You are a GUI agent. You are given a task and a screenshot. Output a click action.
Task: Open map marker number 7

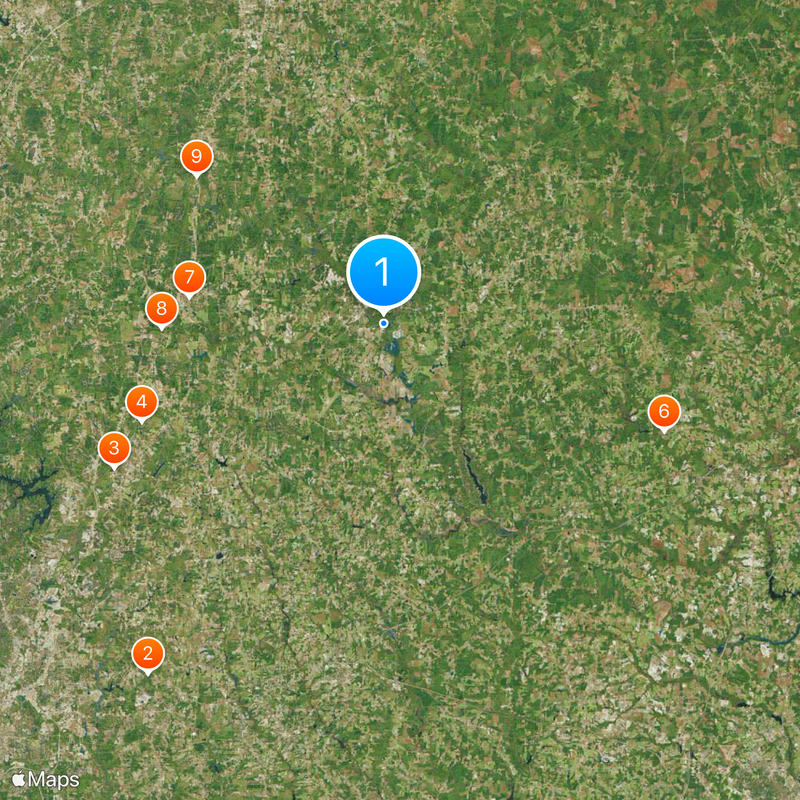pyautogui.click(x=189, y=278)
